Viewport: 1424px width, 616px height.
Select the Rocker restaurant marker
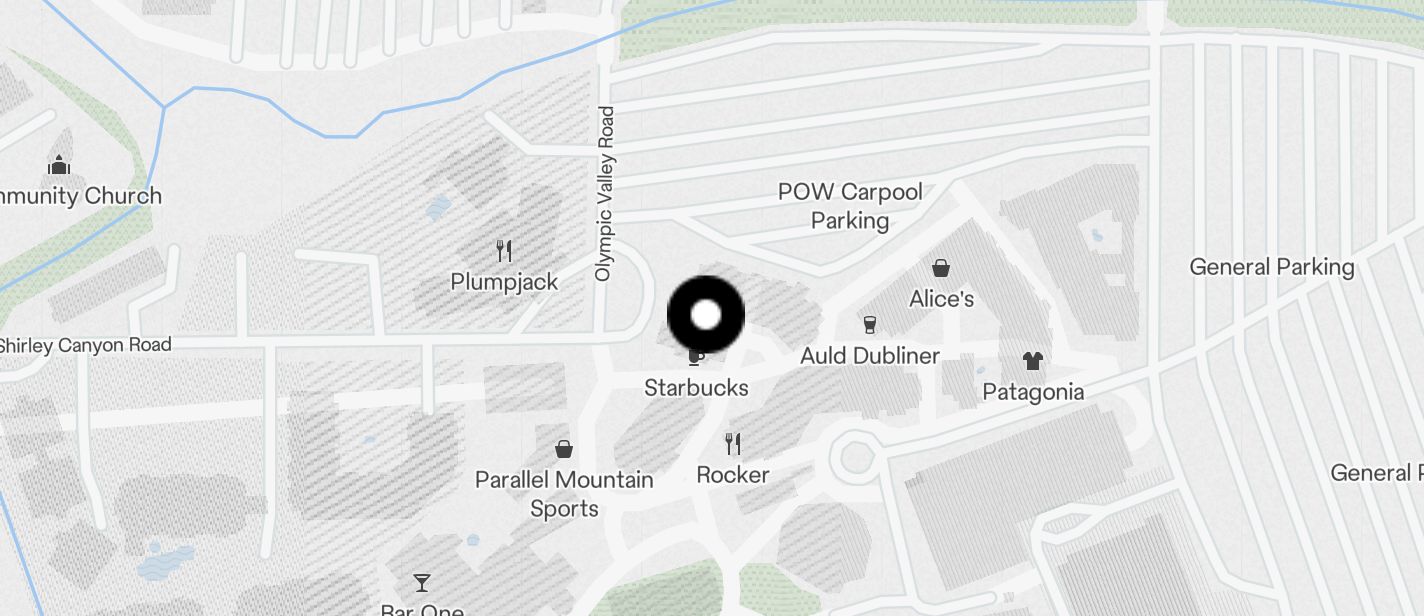[x=733, y=444]
